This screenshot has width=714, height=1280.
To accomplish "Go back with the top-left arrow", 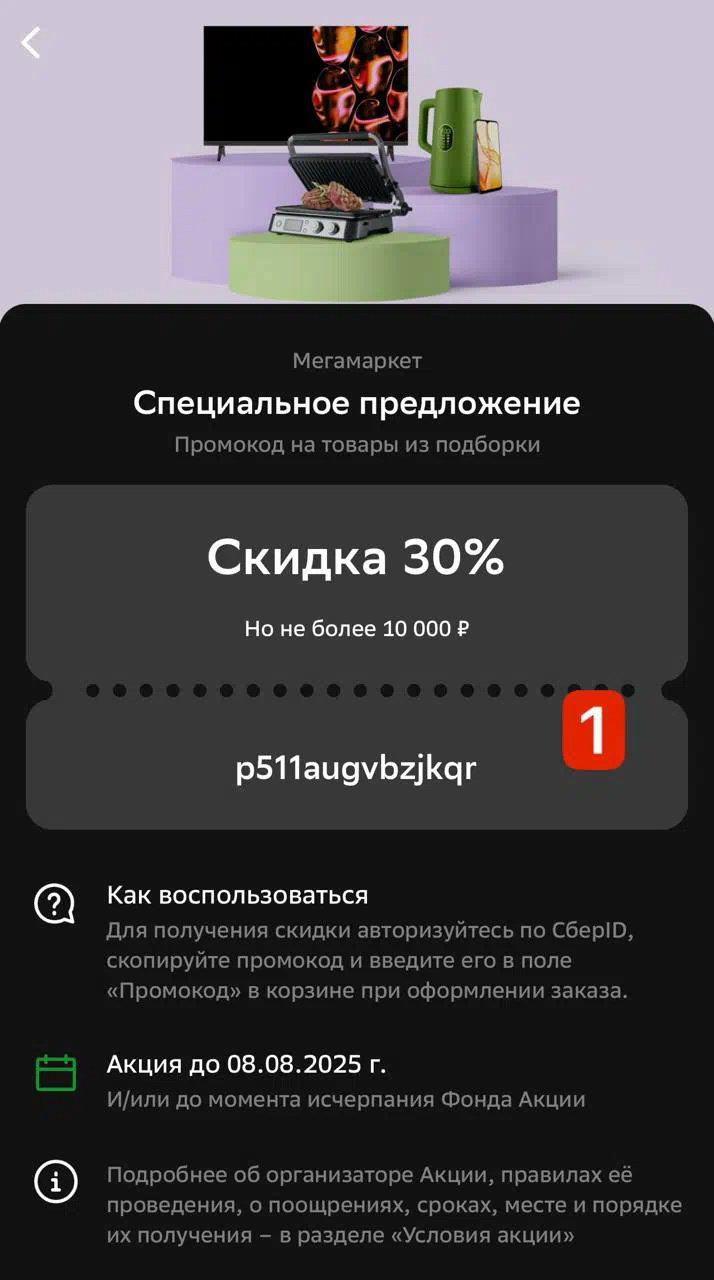I will [x=31, y=43].
